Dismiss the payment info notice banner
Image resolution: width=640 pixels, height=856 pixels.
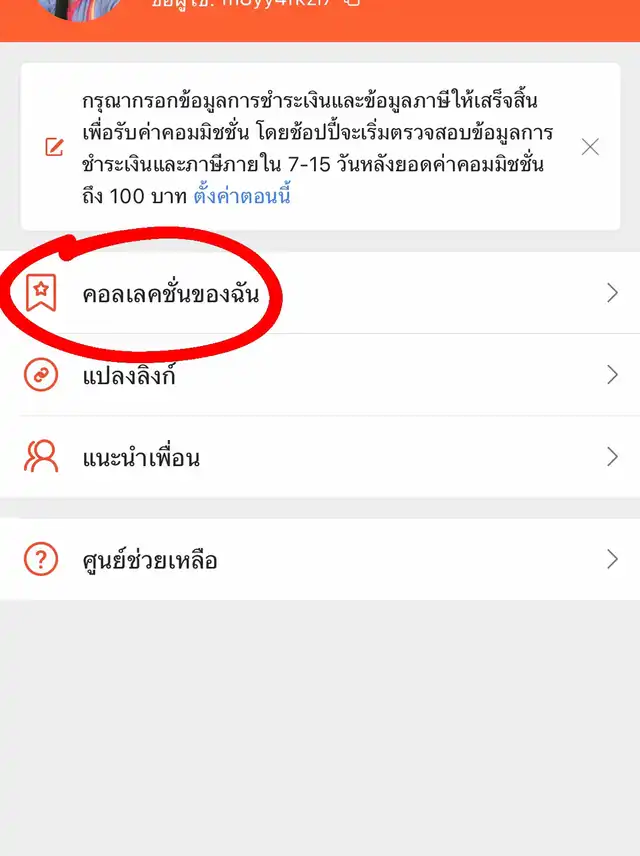click(x=590, y=147)
